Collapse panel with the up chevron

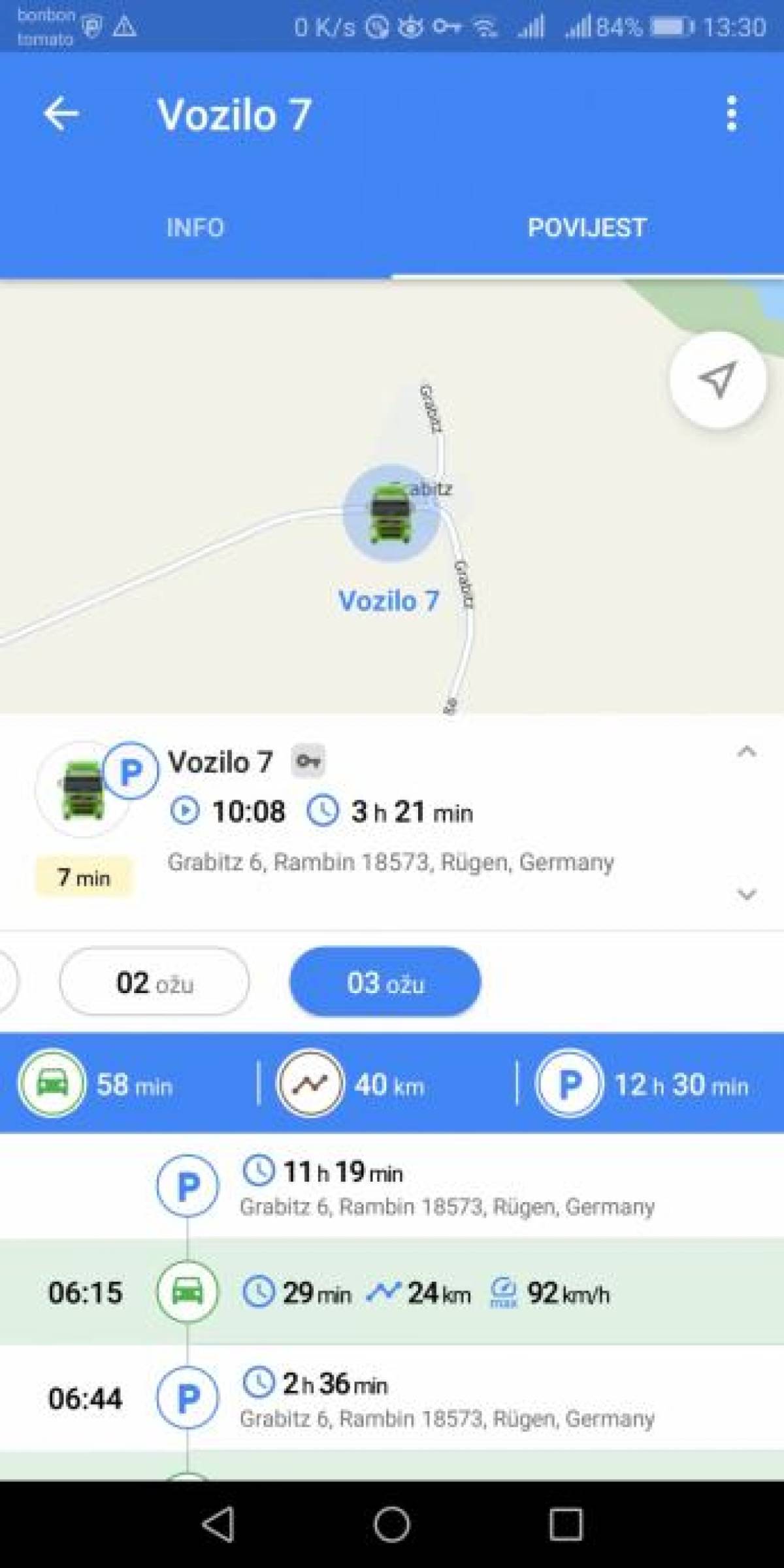click(746, 752)
